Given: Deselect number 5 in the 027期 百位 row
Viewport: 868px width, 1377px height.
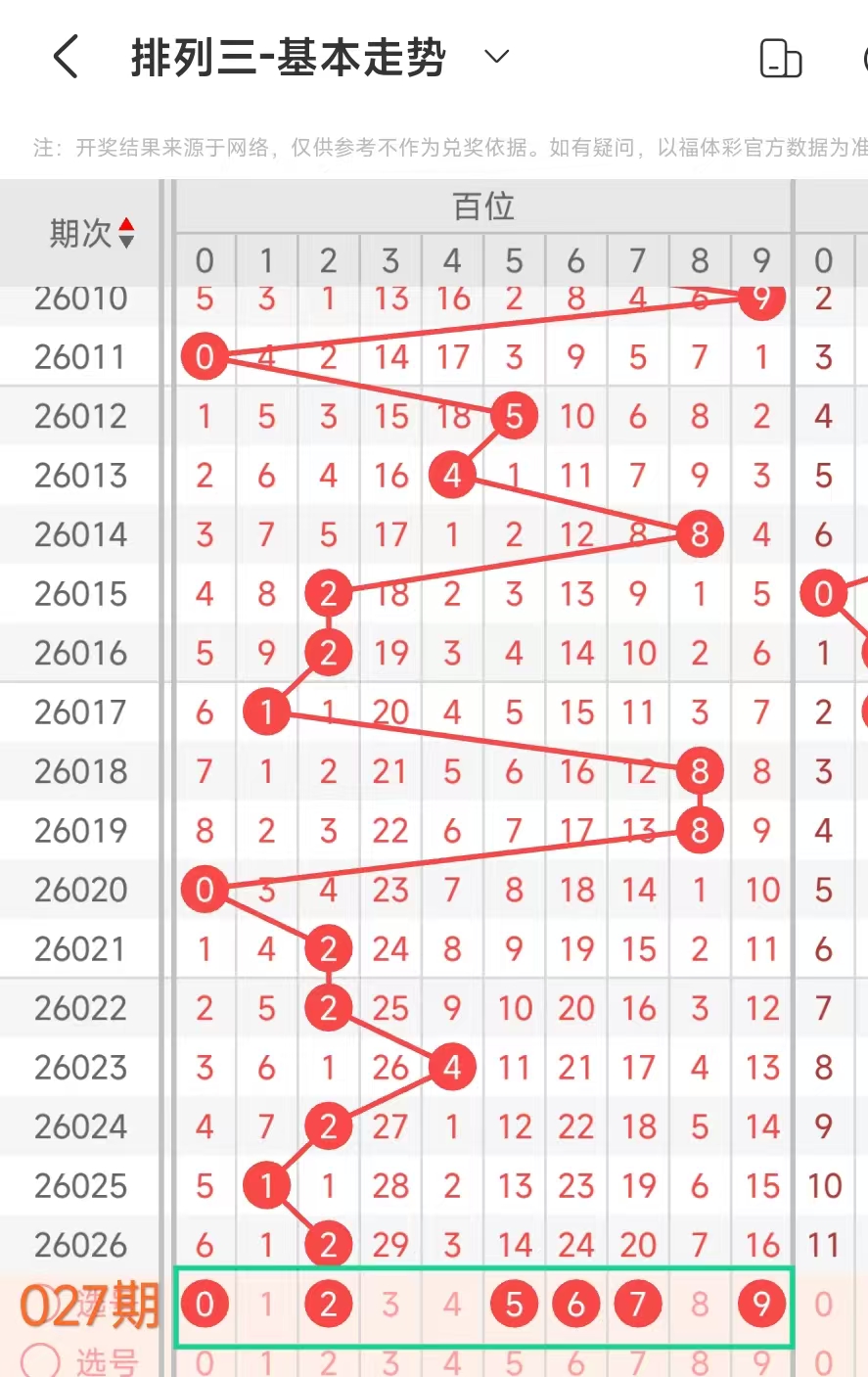Looking at the screenshot, I should (514, 1305).
